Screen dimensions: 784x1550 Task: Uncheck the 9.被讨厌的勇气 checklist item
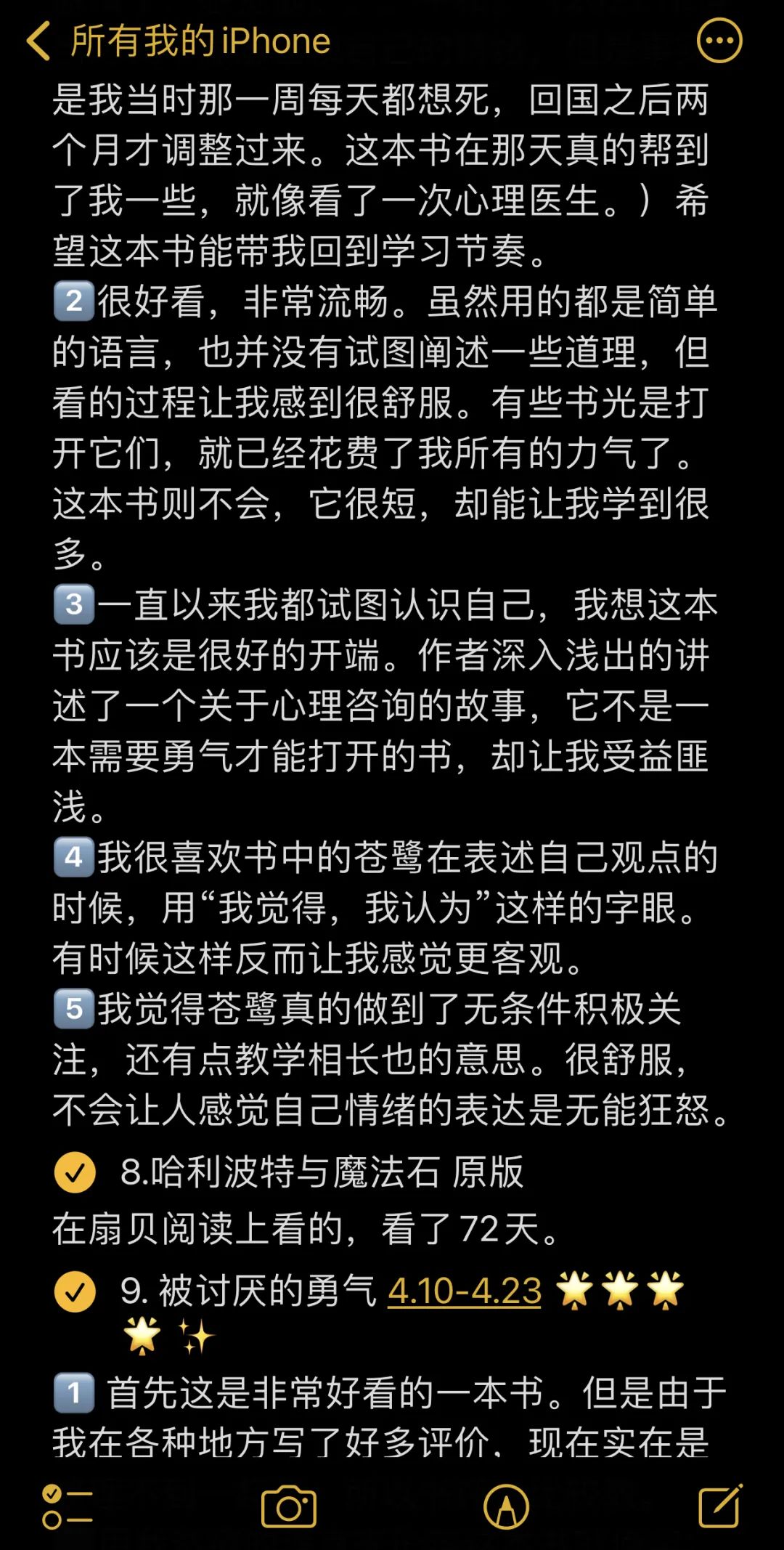point(75,1292)
